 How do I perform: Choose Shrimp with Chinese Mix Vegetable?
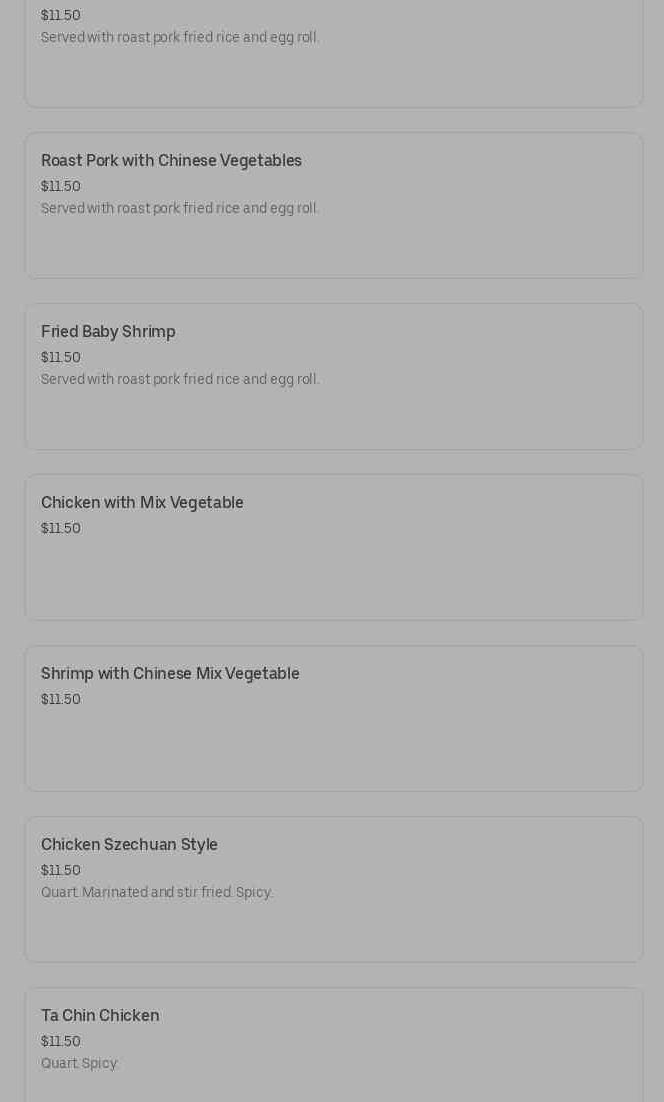(x=333, y=718)
